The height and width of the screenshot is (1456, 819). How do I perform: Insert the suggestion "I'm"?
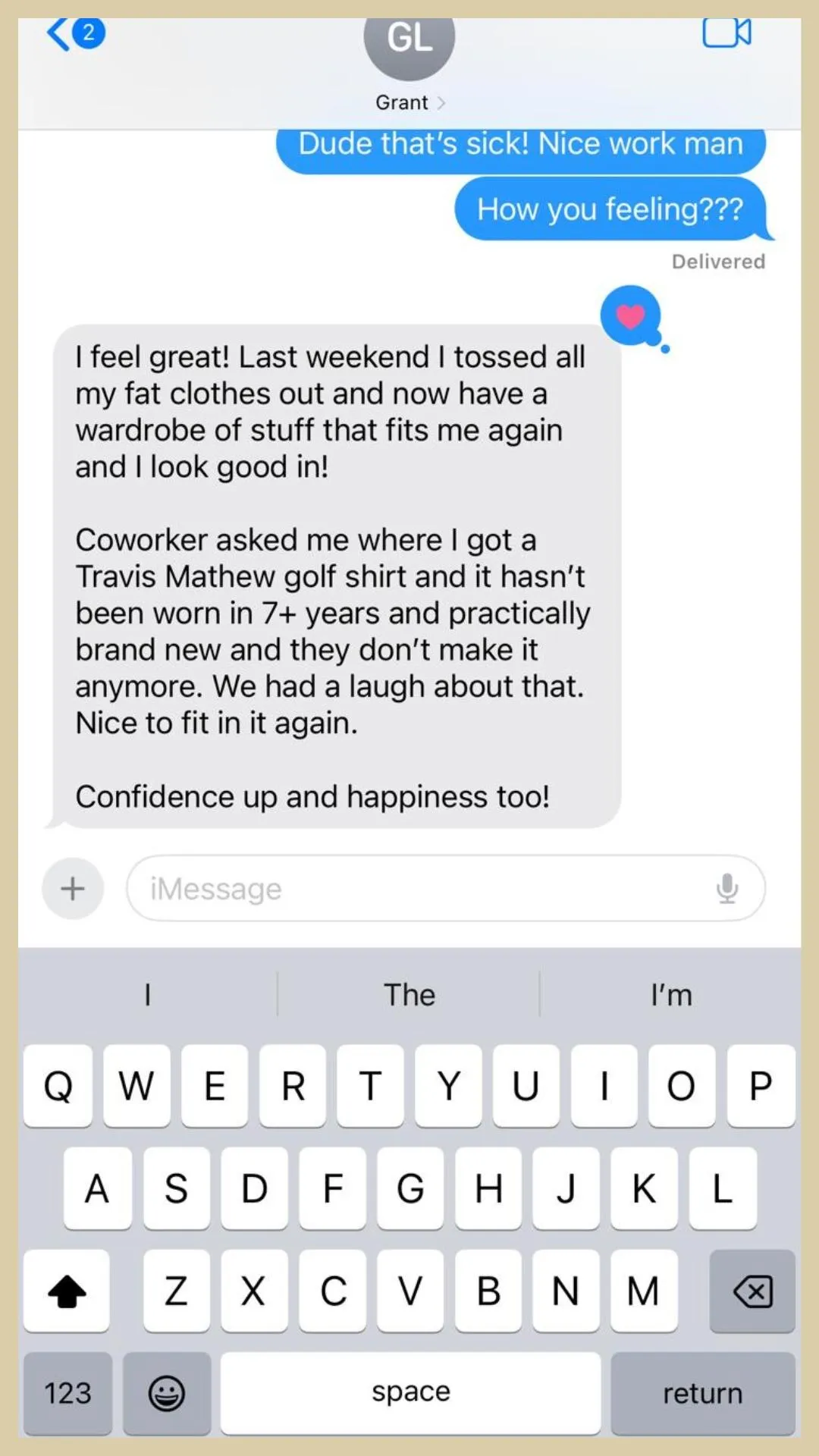point(671,995)
